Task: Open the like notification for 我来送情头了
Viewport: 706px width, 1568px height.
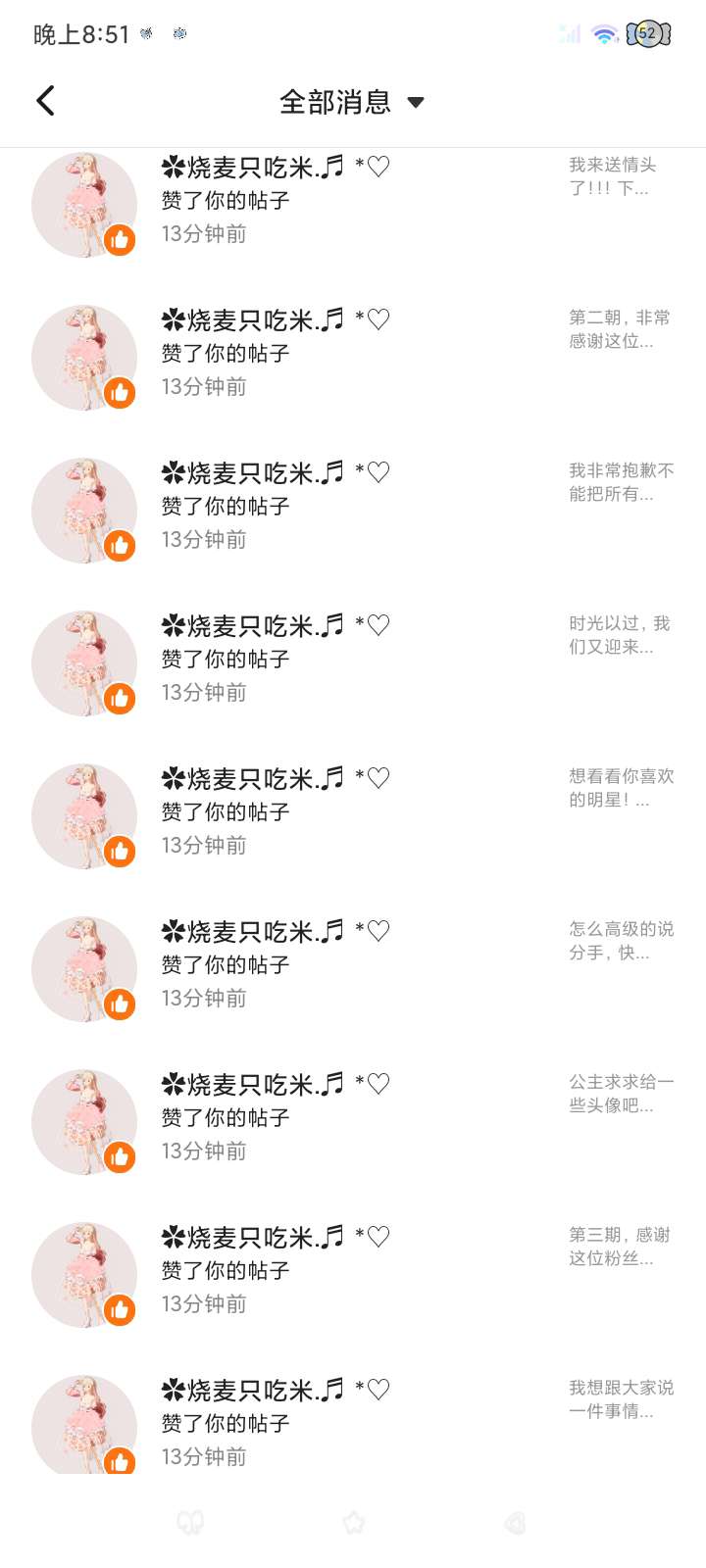Action: point(353,201)
